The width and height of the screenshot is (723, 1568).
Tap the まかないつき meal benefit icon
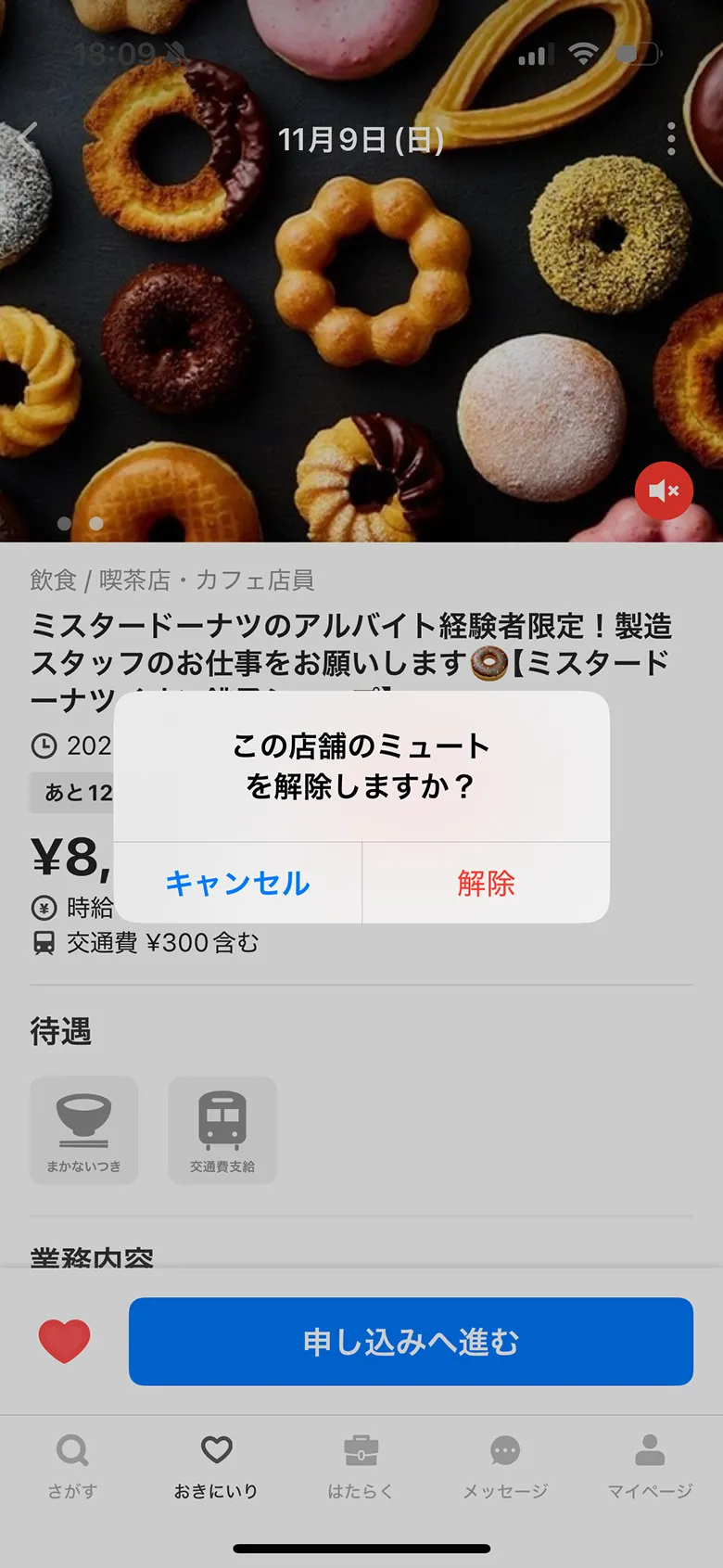point(83,1129)
